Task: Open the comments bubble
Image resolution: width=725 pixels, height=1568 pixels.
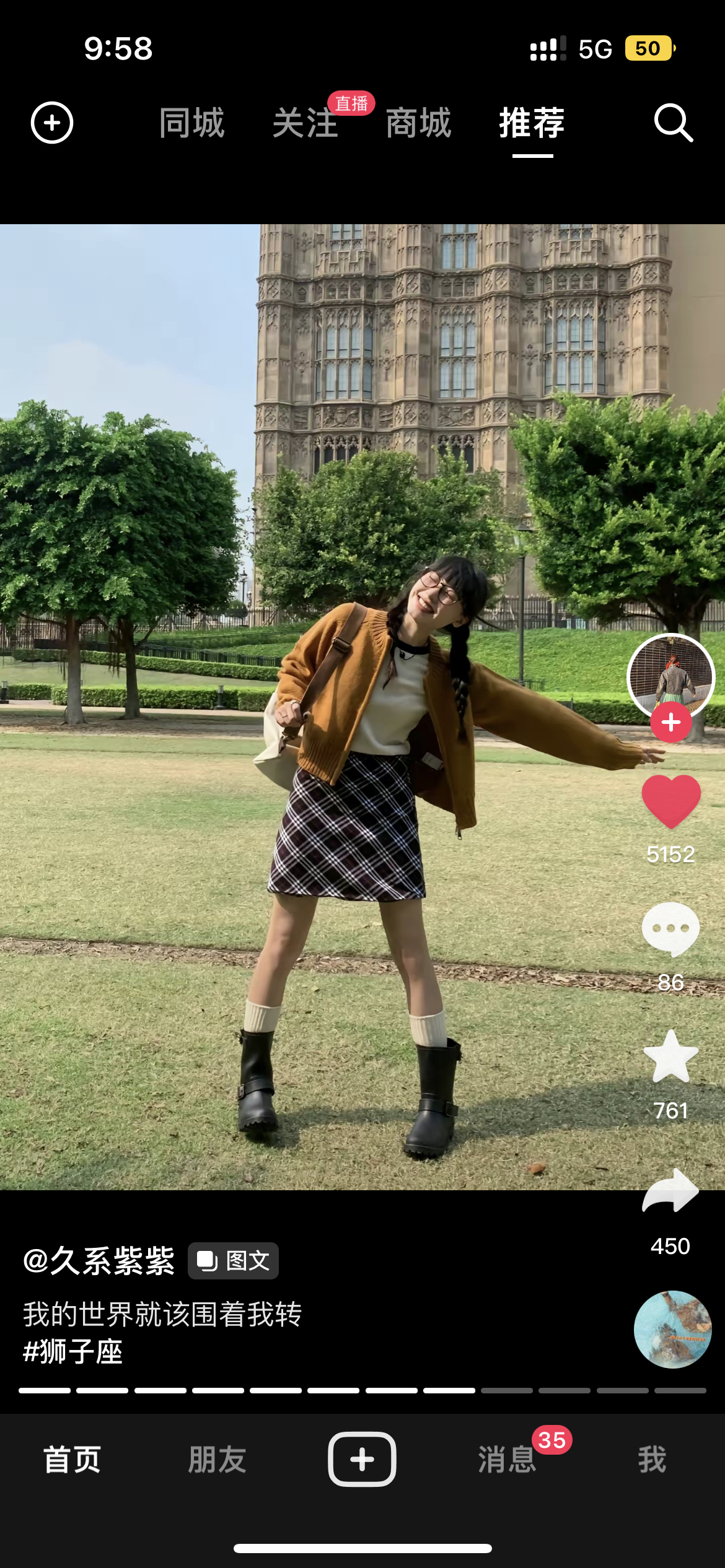Action: (x=670, y=929)
